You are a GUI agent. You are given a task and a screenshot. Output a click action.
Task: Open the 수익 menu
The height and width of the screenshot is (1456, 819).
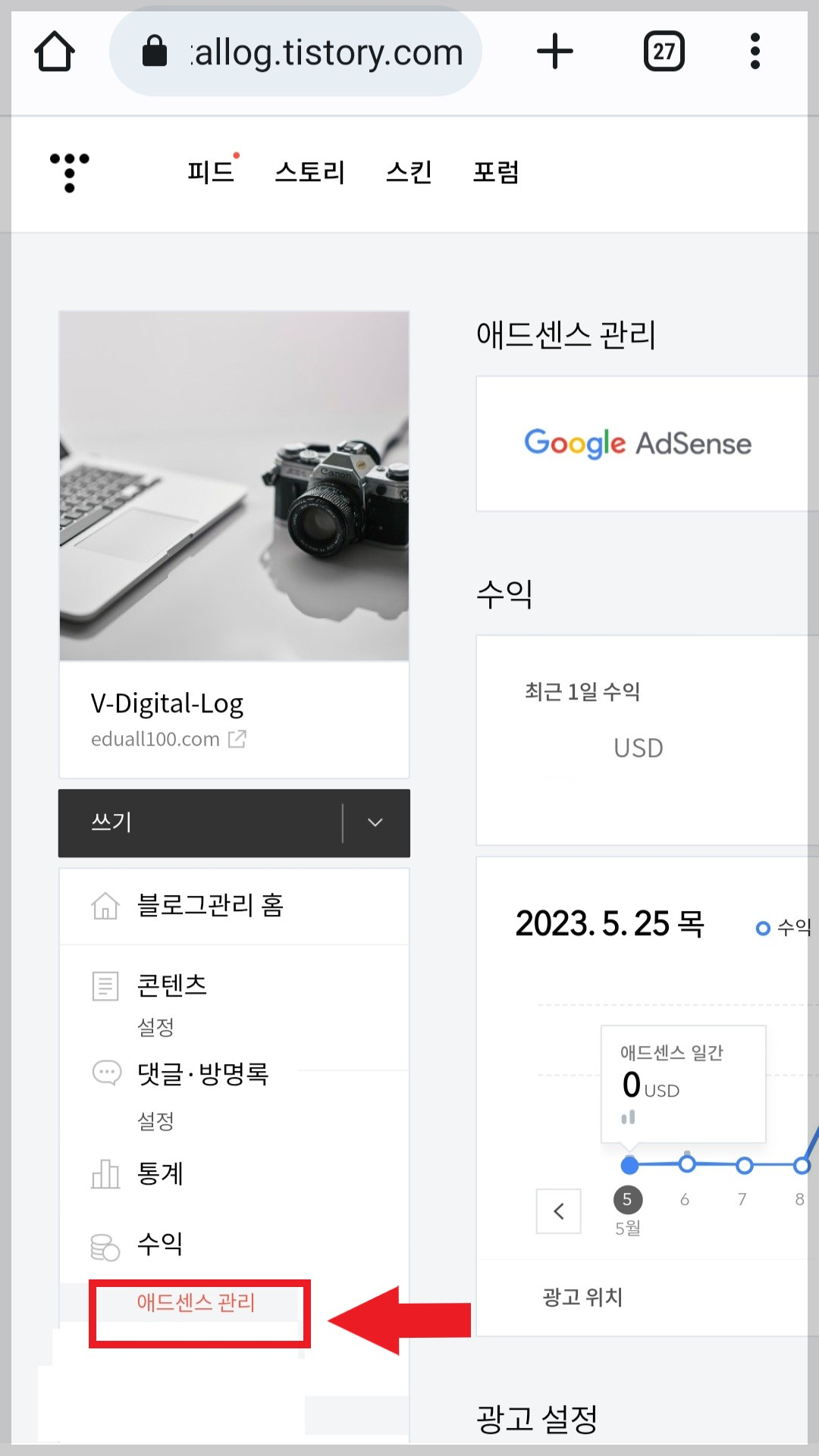pyautogui.click(x=160, y=1243)
